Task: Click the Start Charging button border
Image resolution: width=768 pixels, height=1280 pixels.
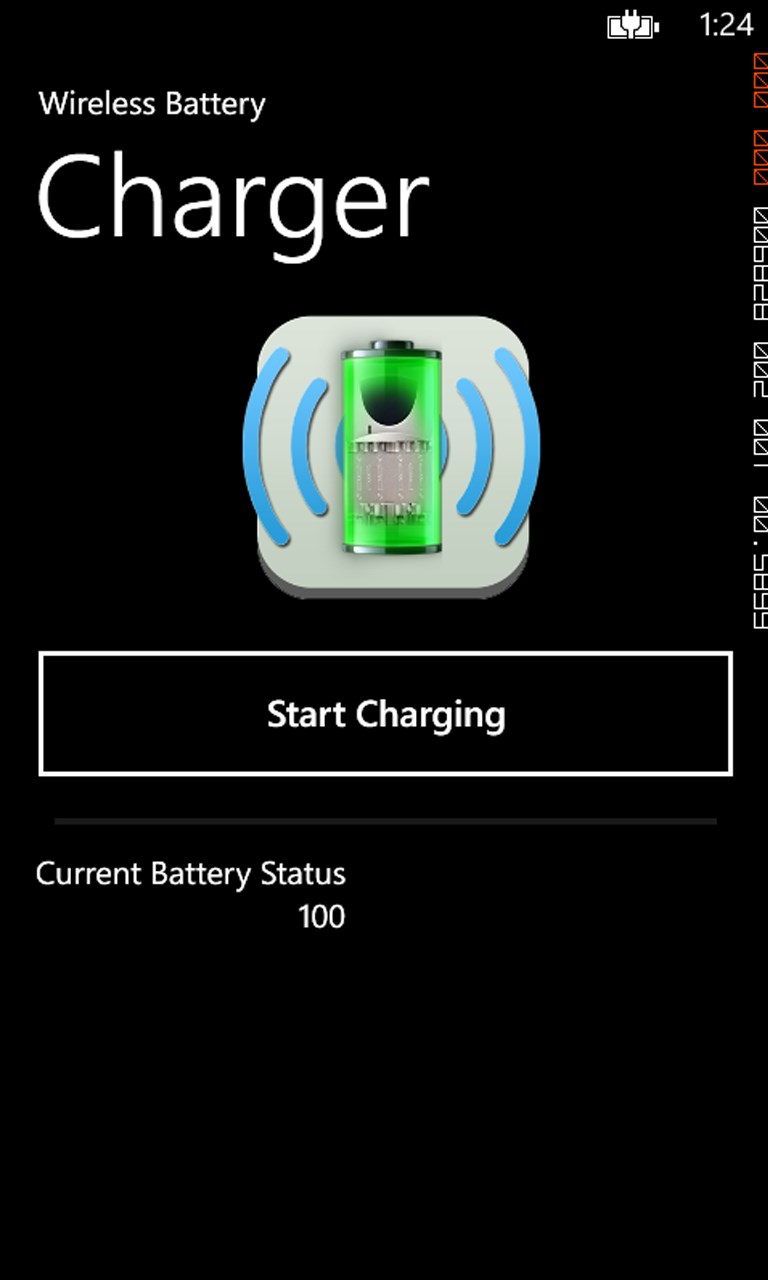Action: 384,655
